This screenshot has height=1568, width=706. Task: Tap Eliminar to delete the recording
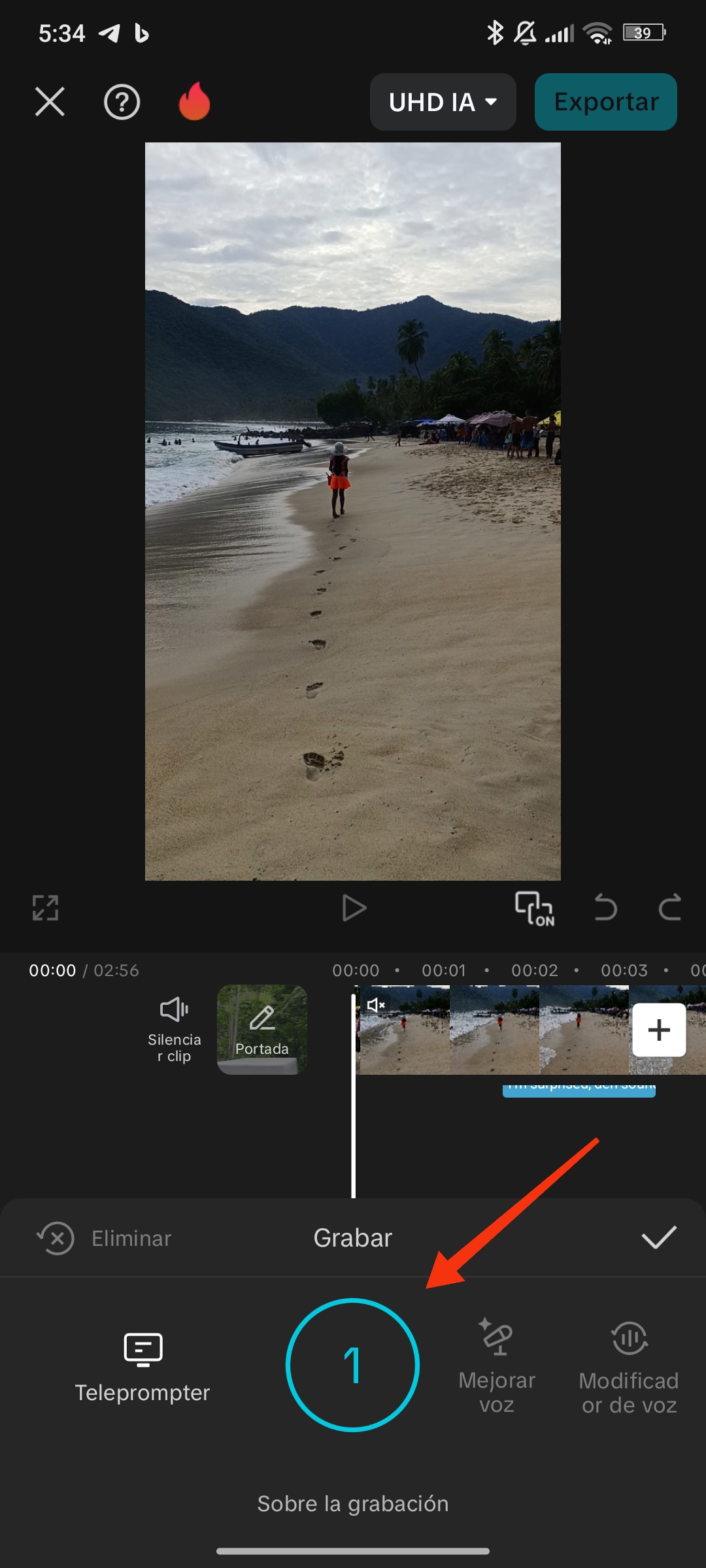[105, 1238]
